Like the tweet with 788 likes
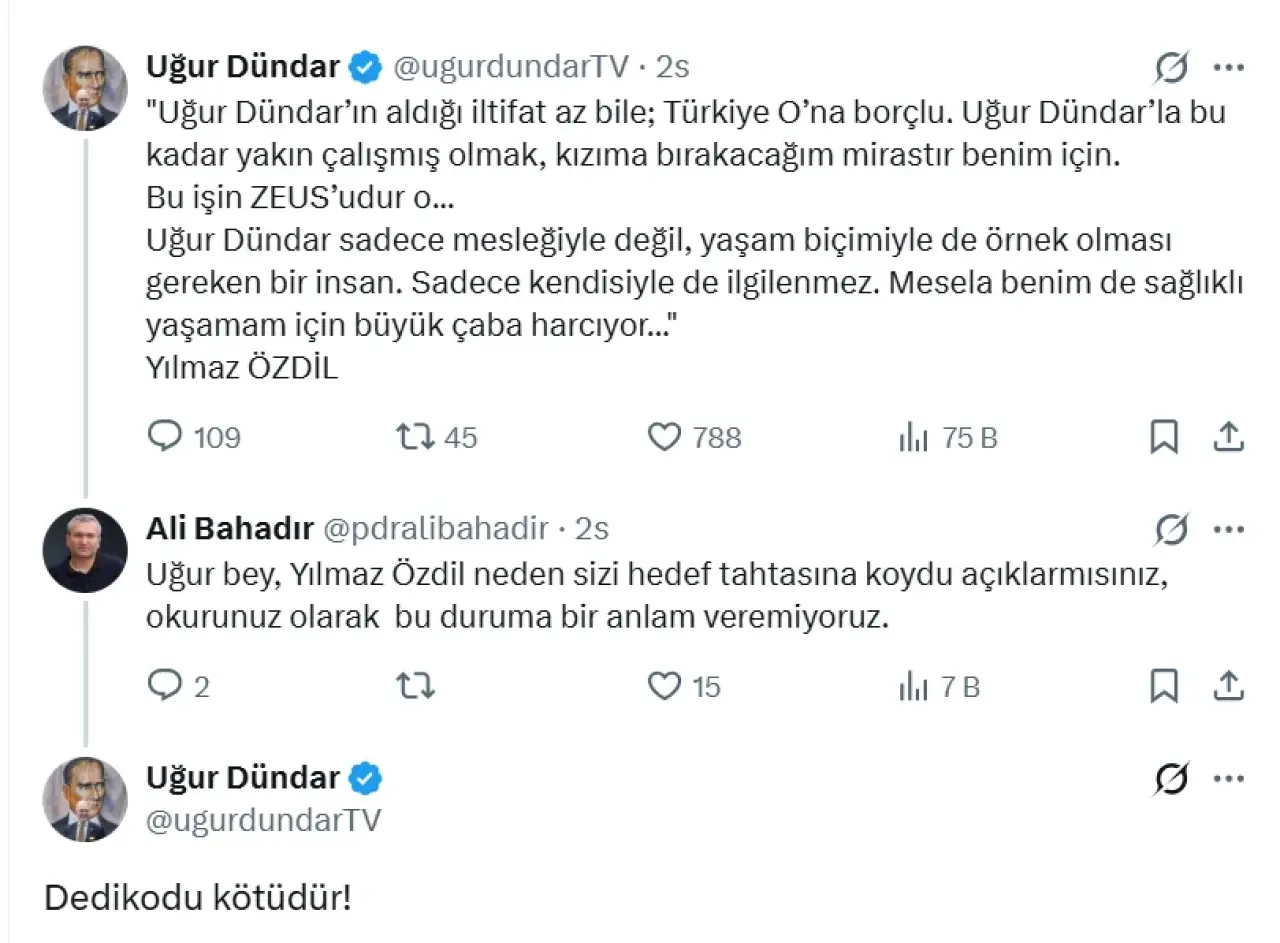The height and width of the screenshot is (943, 1280). [x=664, y=437]
